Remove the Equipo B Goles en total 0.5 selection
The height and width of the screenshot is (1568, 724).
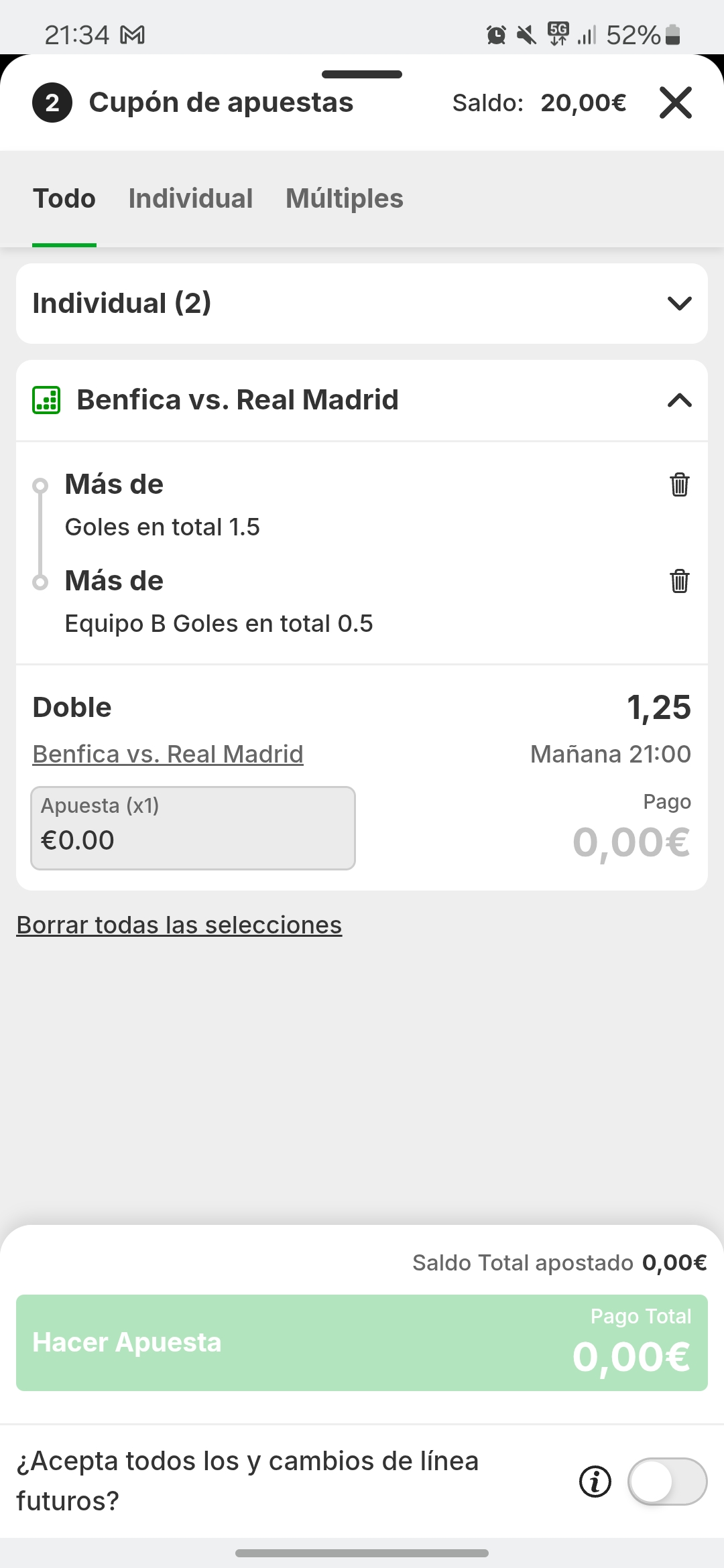pyautogui.click(x=679, y=581)
